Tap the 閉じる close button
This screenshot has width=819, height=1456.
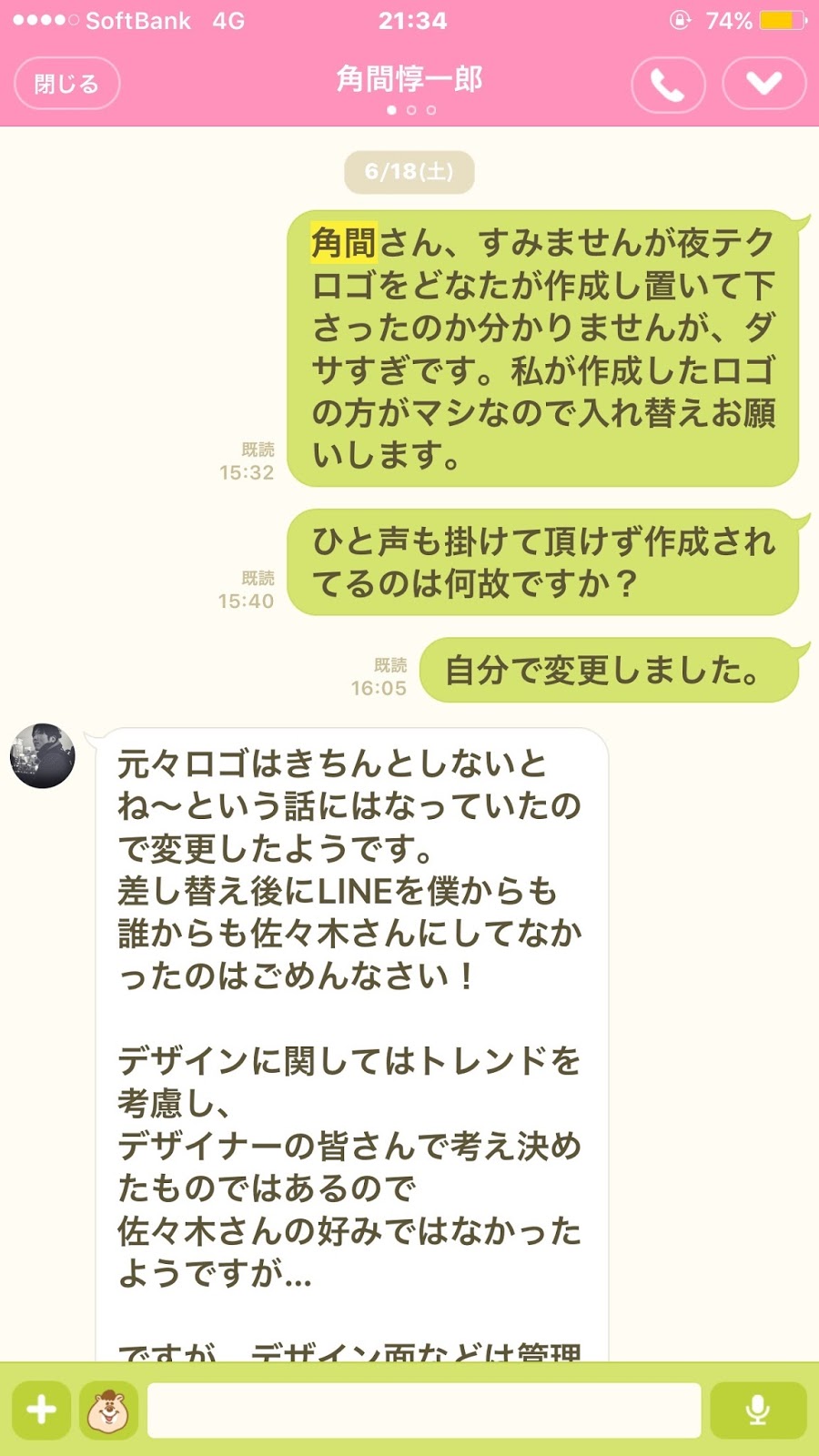point(66,84)
